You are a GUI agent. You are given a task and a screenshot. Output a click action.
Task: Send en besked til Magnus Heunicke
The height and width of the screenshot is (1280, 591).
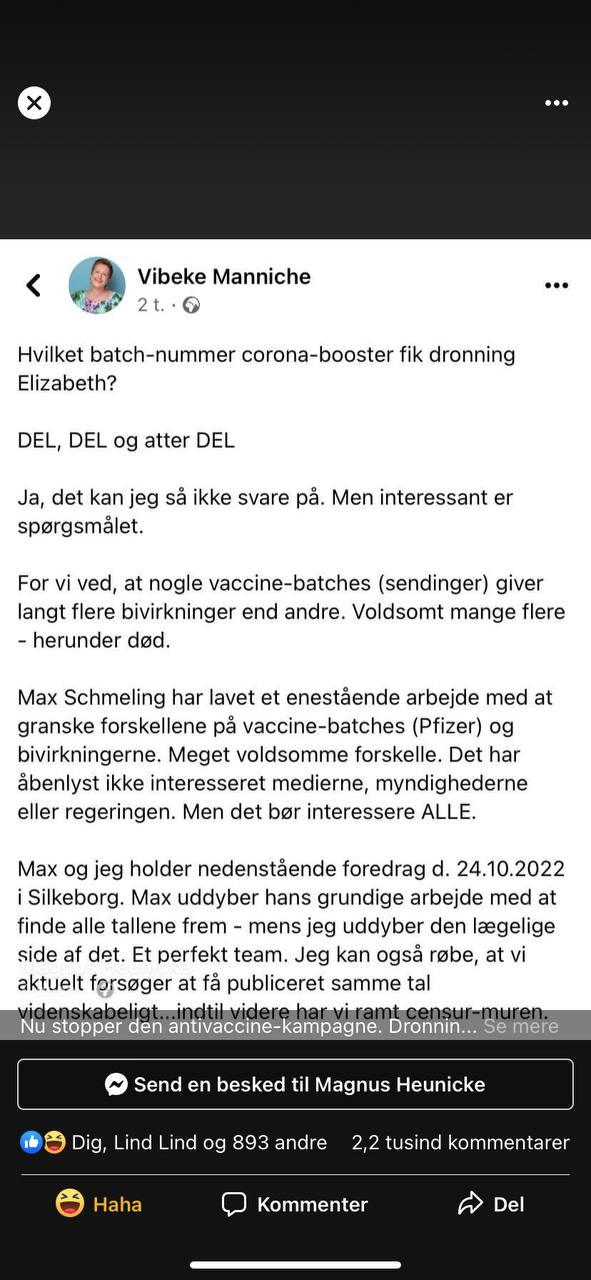click(295, 1085)
